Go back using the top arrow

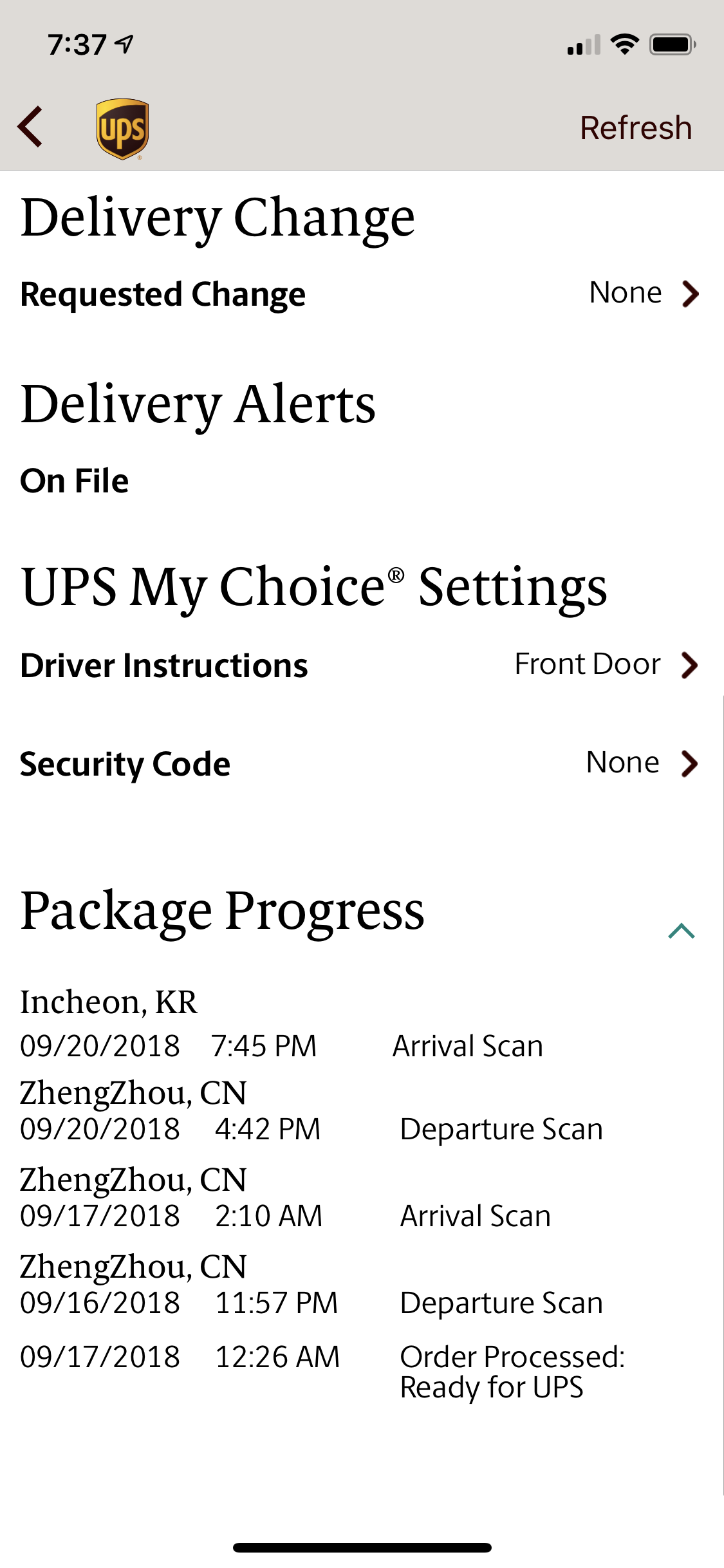[30, 127]
